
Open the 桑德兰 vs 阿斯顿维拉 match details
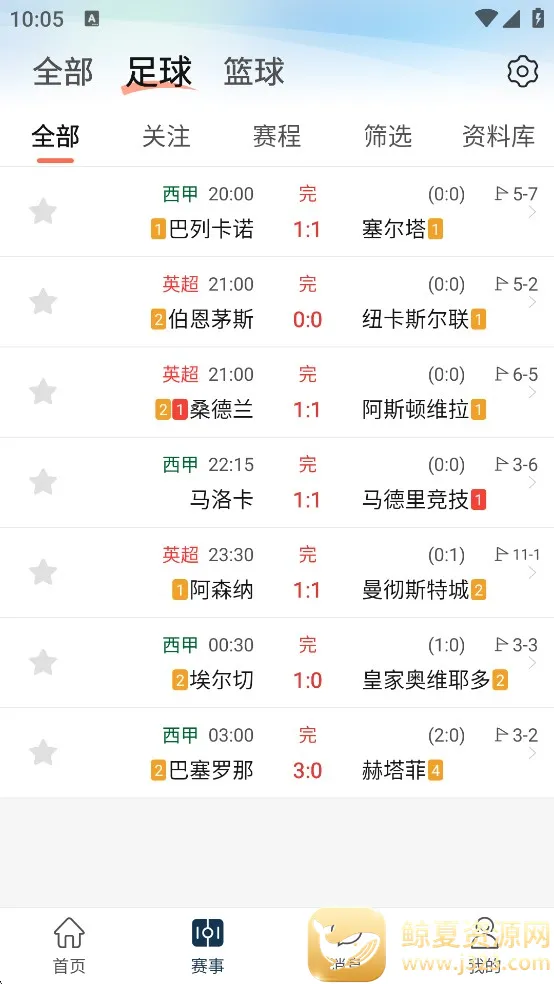click(277, 392)
